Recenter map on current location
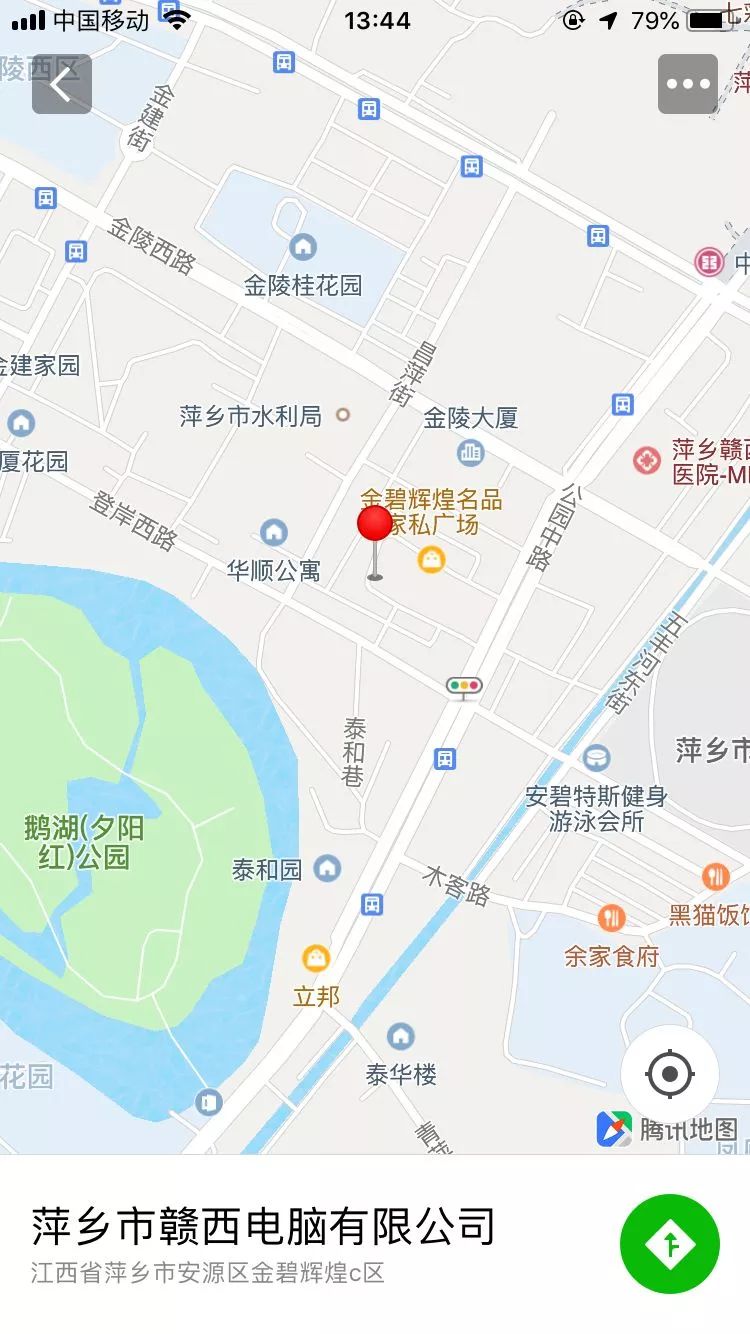The height and width of the screenshot is (1334, 750). click(x=669, y=1075)
